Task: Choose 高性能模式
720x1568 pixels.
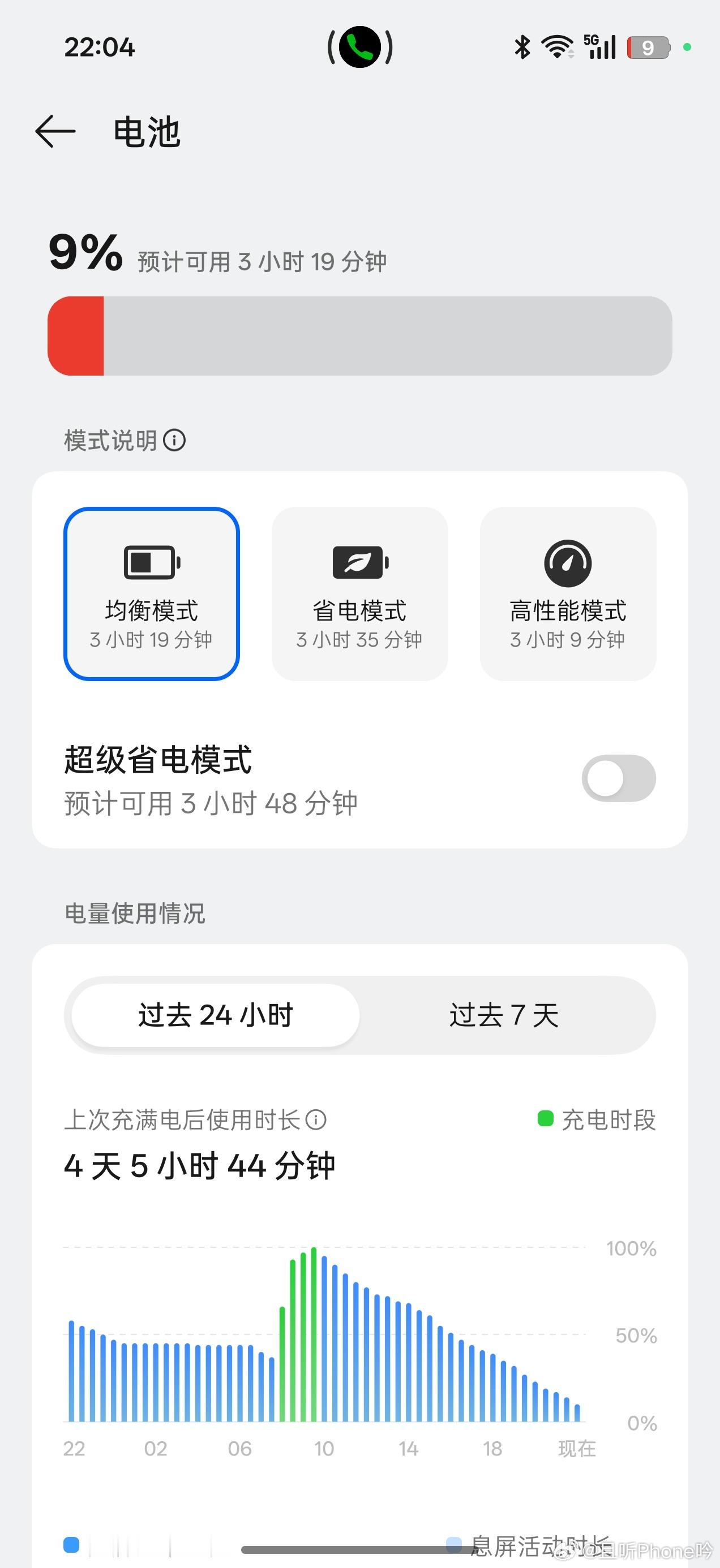Action: pos(568,593)
